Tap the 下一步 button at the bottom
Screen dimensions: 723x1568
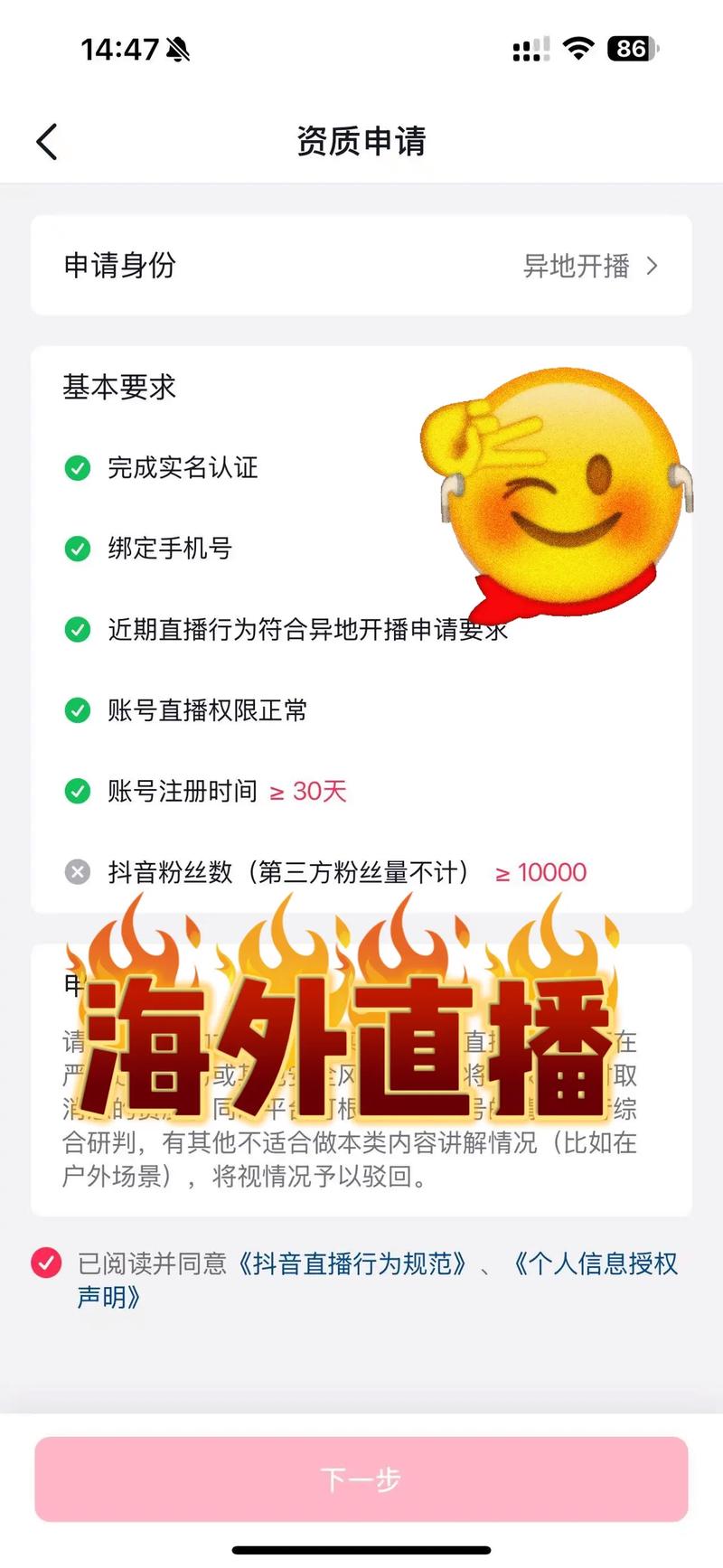pyautogui.click(x=361, y=1479)
